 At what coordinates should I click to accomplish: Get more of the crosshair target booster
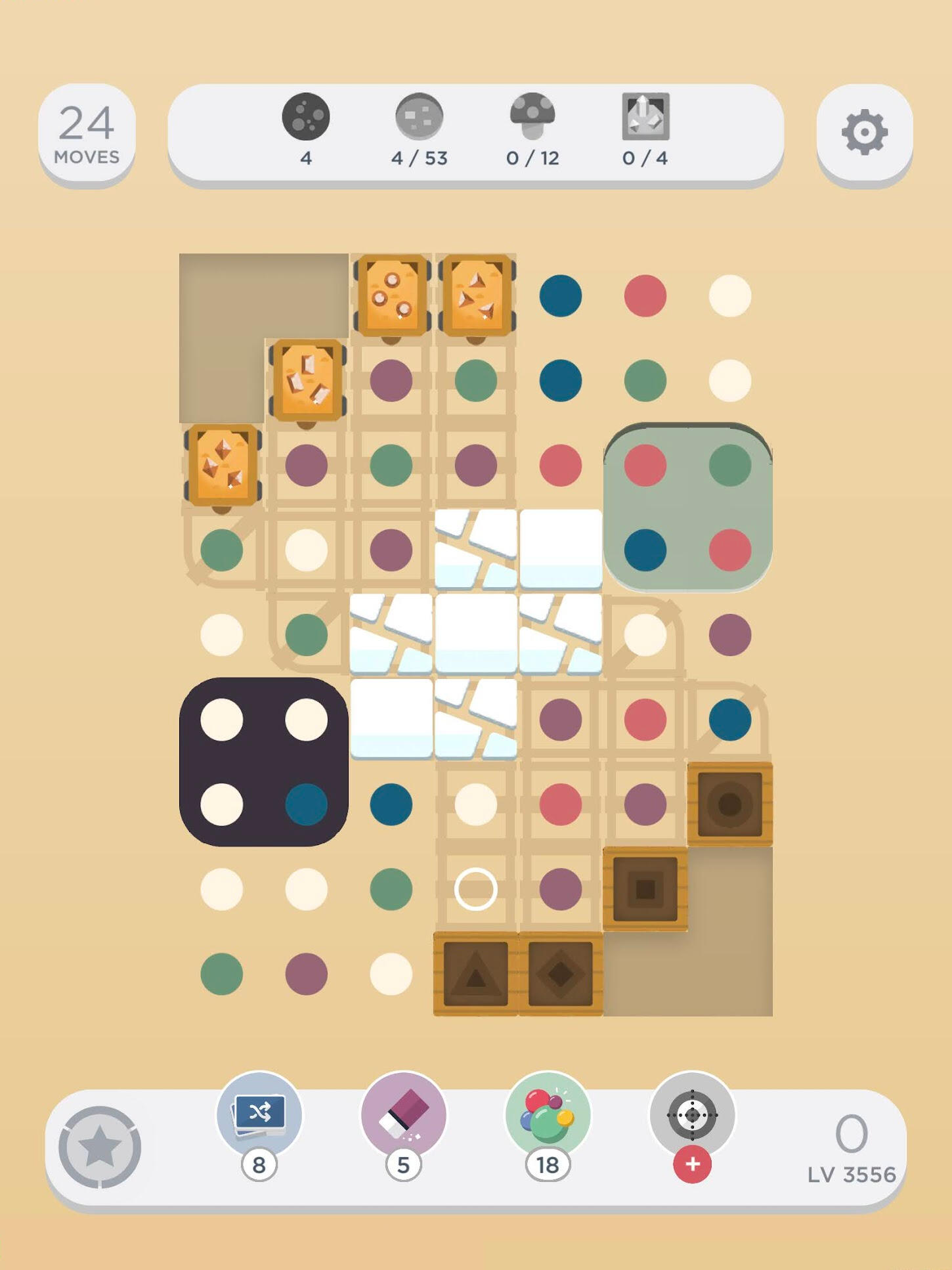692,1164
